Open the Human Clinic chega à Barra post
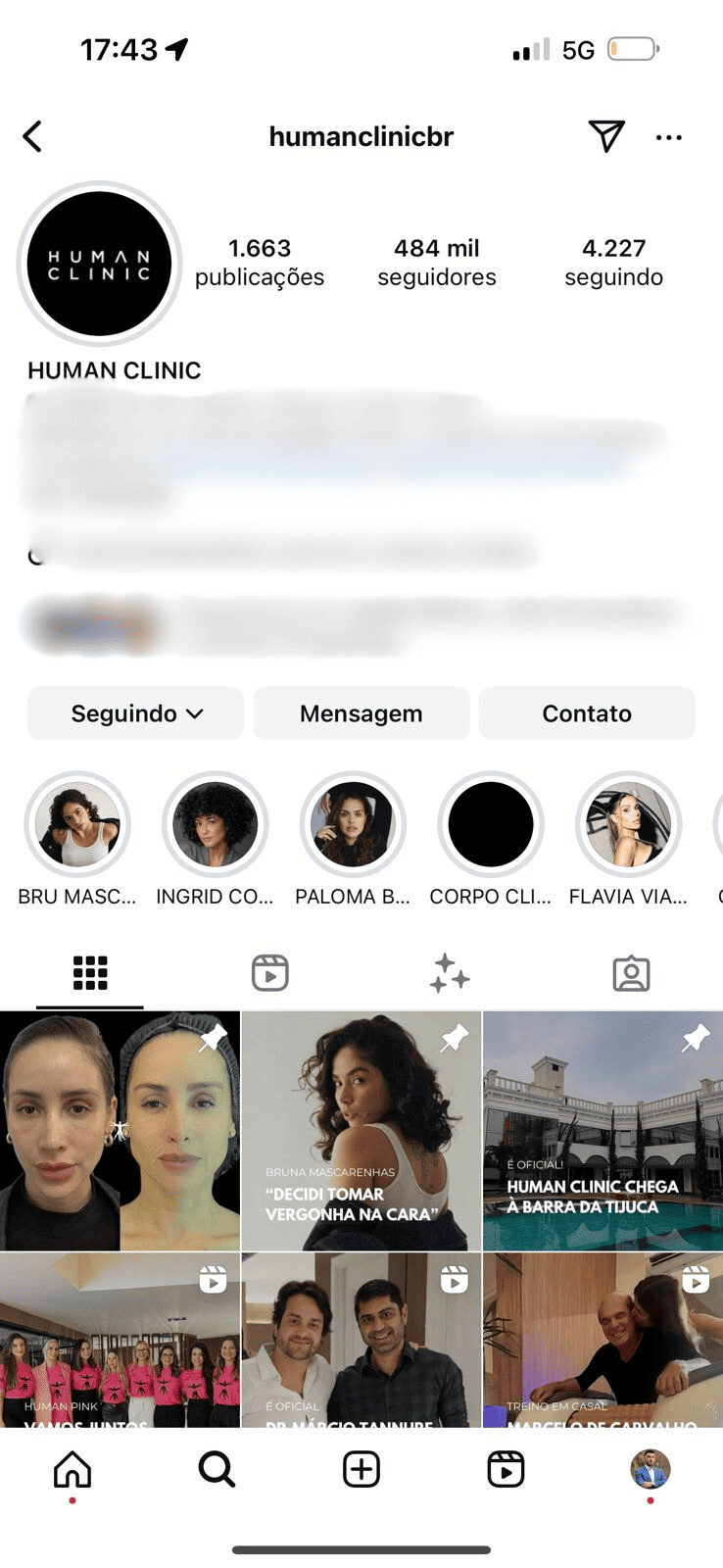723x1568 pixels. pyautogui.click(x=603, y=1131)
